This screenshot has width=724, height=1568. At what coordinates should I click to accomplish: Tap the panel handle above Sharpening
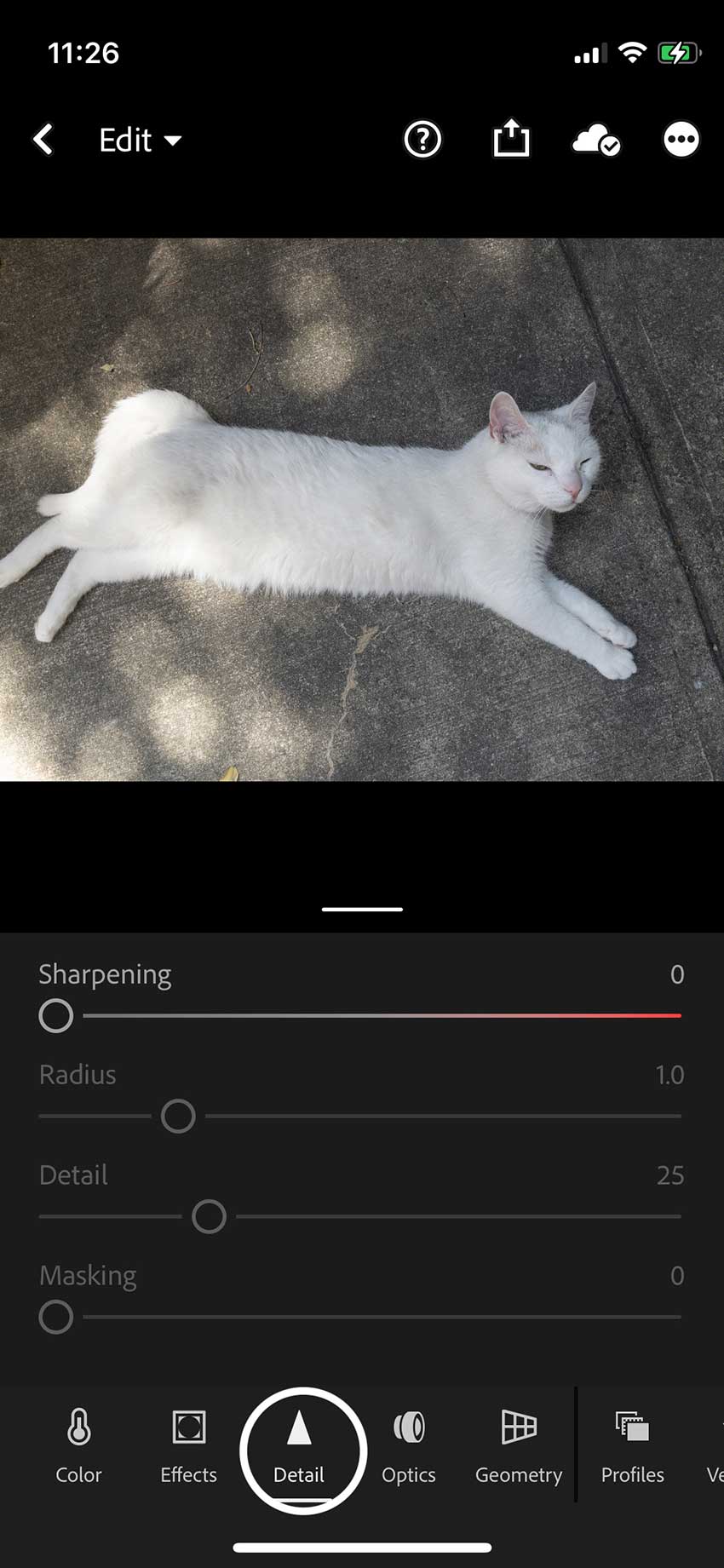(x=362, y=909)
